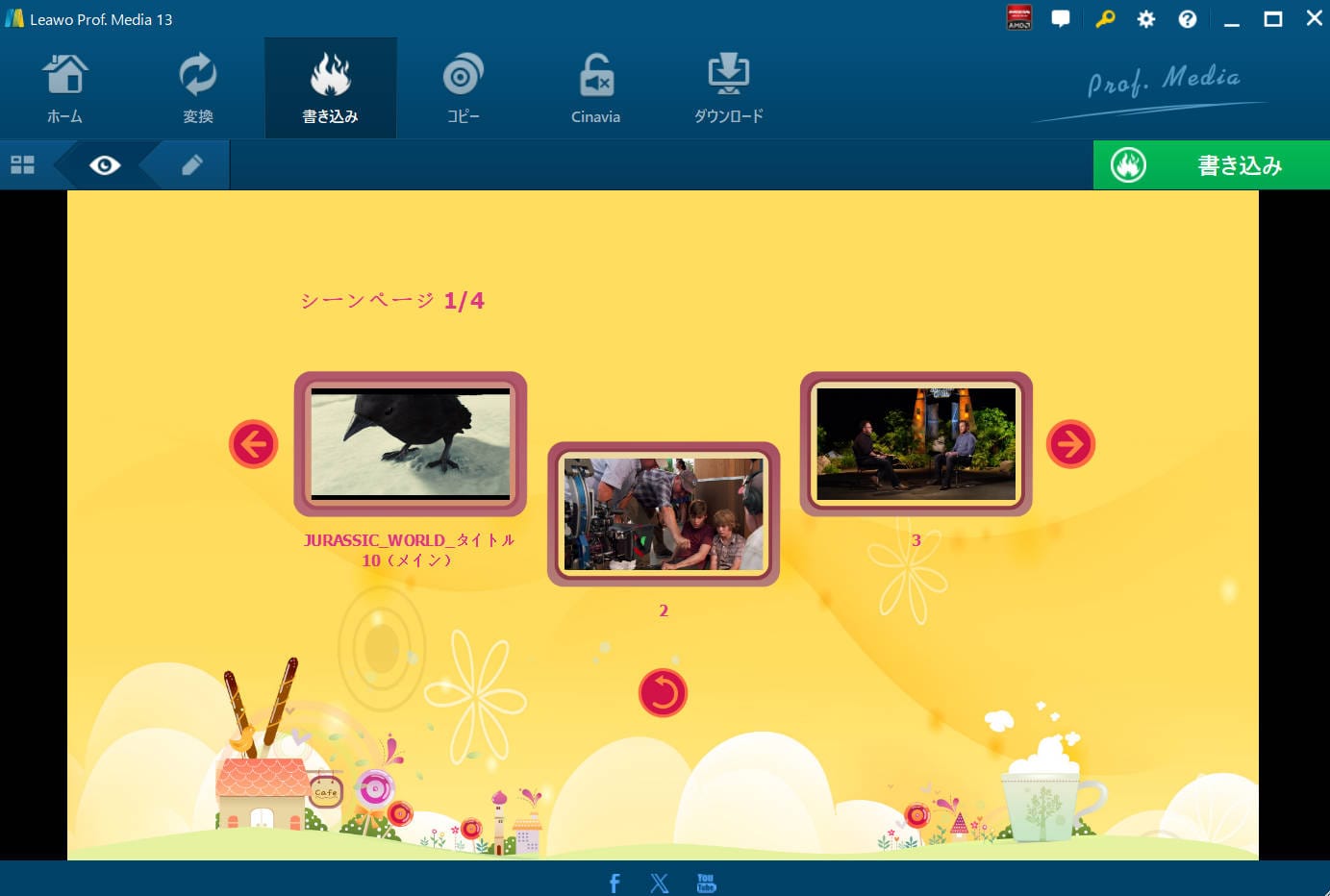Start burning with green 書き込み button

1211,165
